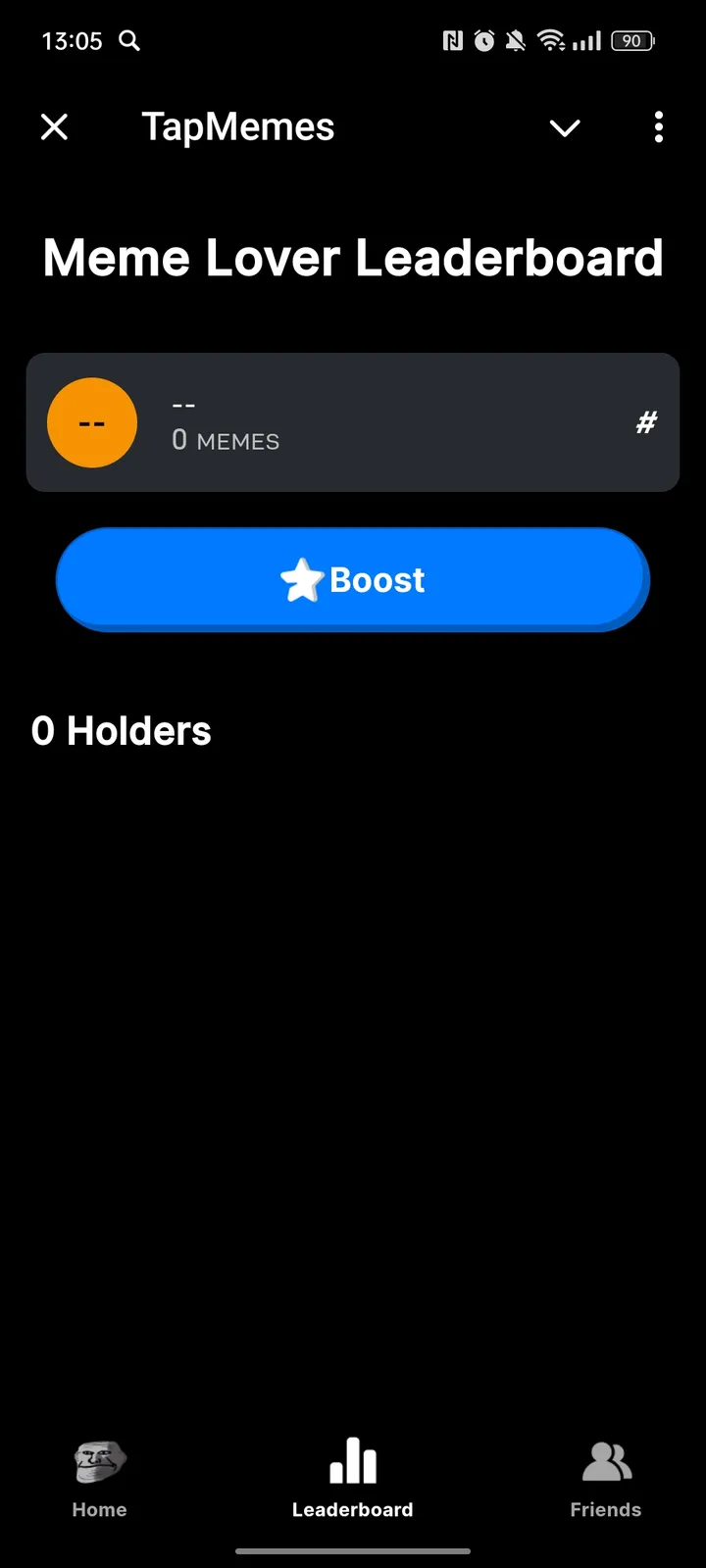
Task: Open the three-dot overflow menu
Action: pos(658,127)
